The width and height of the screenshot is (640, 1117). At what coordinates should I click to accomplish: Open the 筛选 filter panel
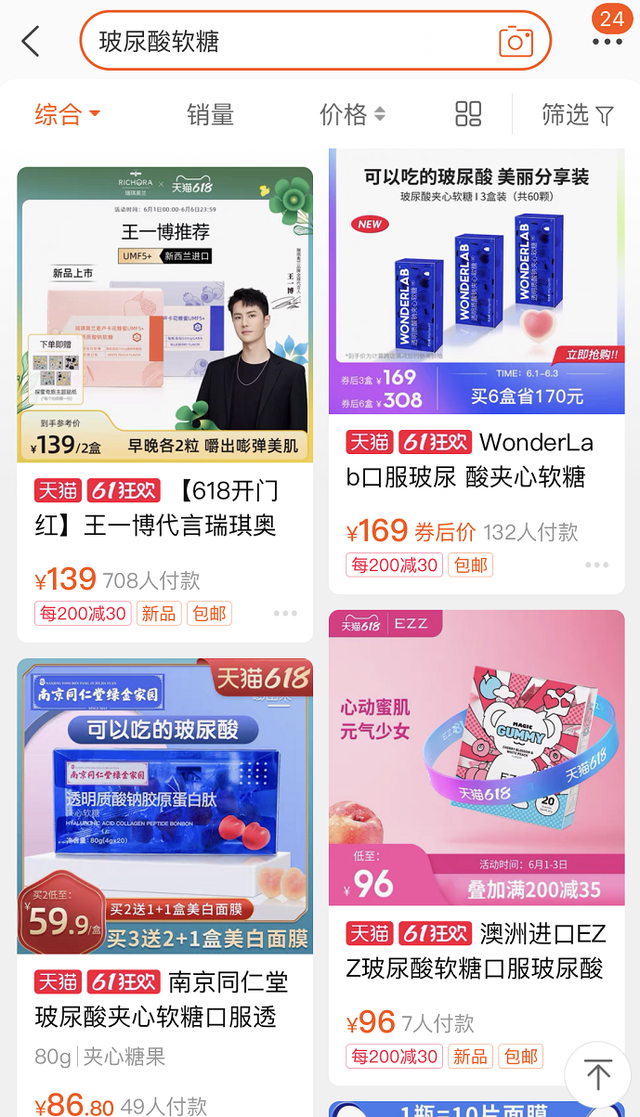[x=578, y=114]
